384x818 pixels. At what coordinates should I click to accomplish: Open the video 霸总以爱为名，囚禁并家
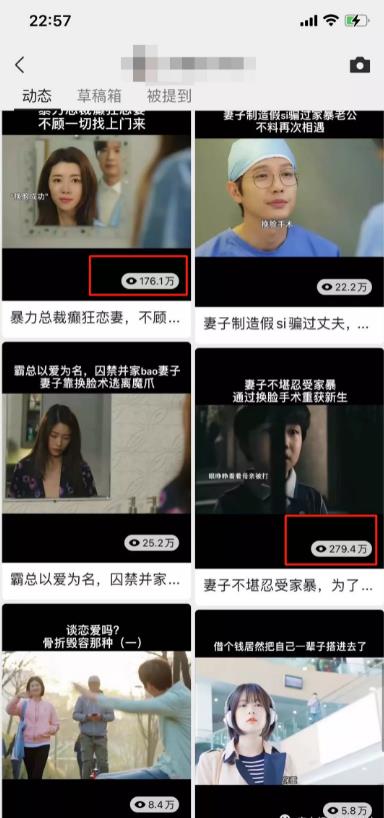(97, 471)
